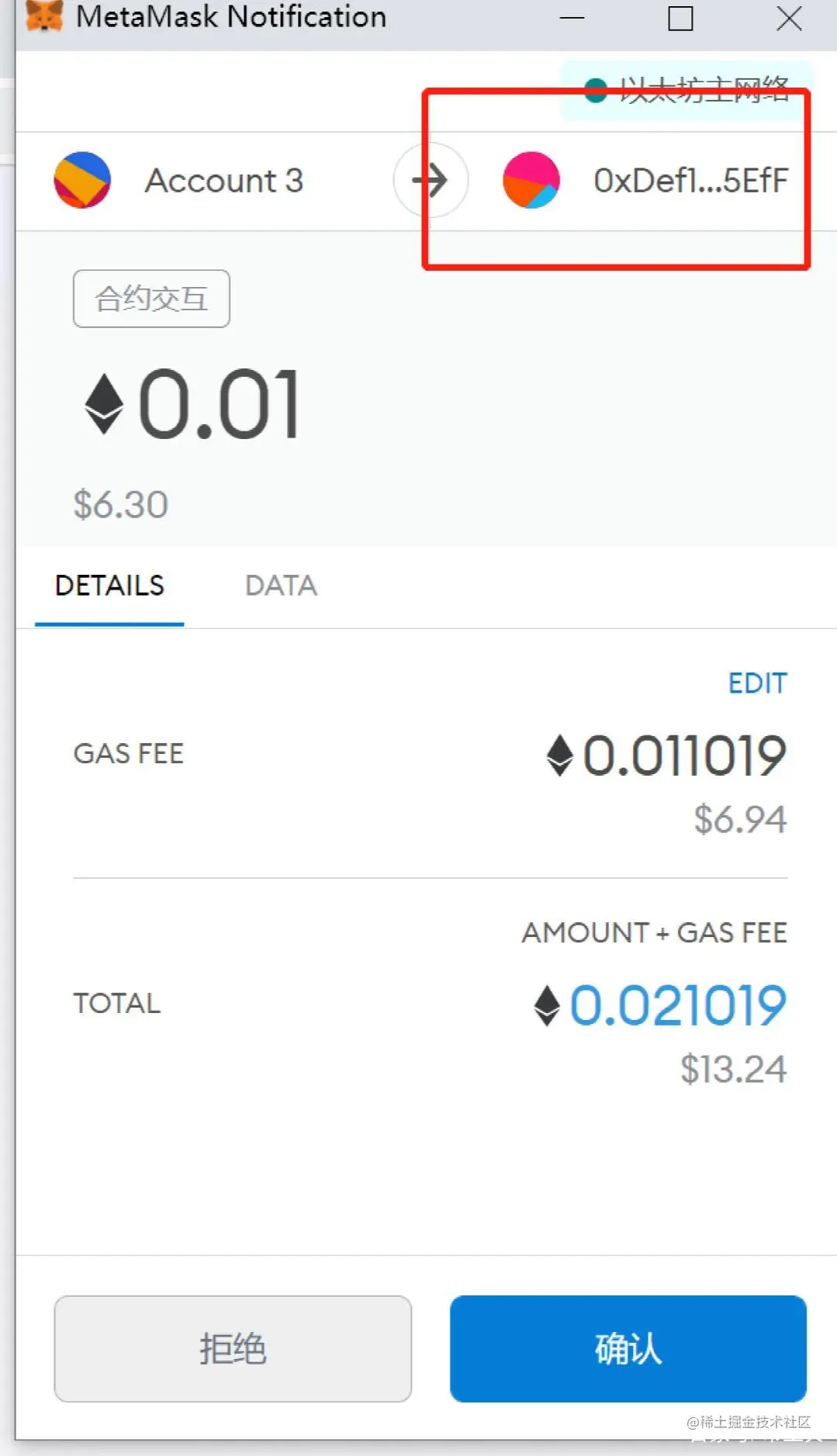The image size is (837, 1456).
Task: Close the MetaMask Notification window
Action: (x=789, y=19)
